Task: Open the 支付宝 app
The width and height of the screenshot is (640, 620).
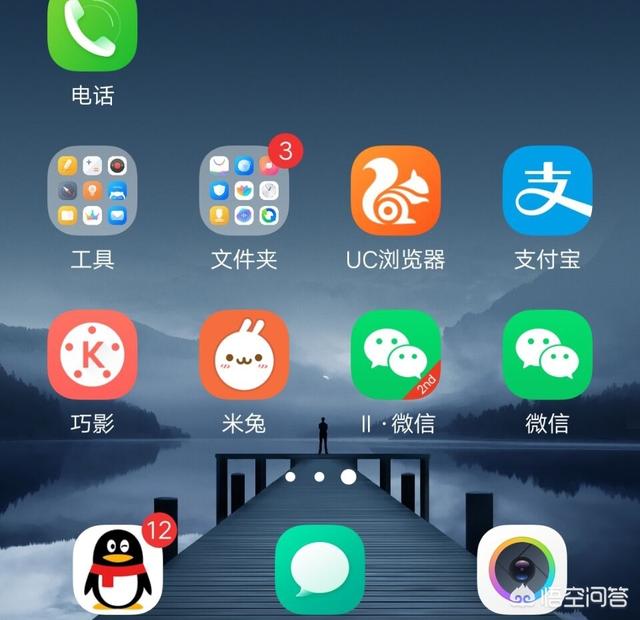Action: (x=547, y=191)
